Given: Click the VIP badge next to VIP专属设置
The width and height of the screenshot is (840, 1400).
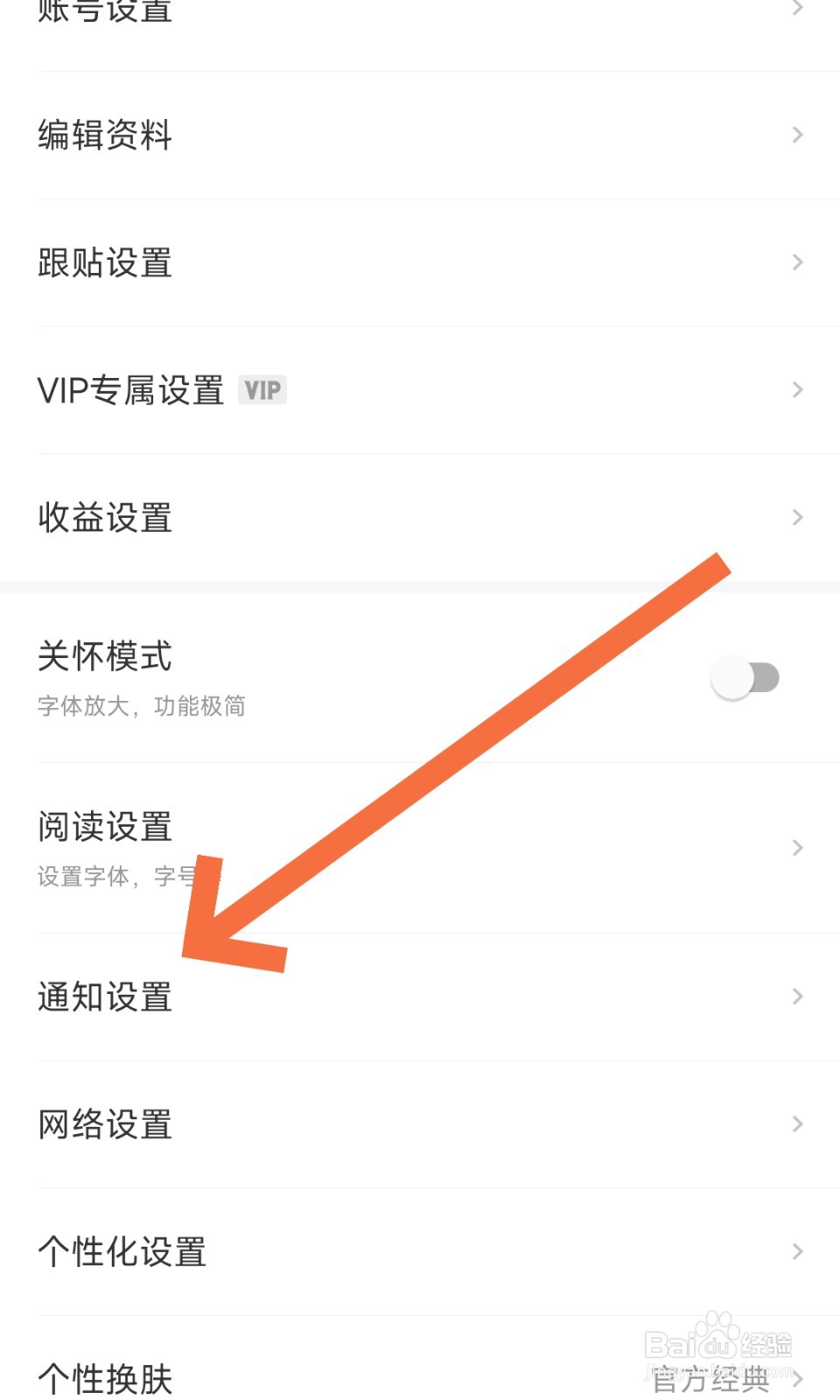Looking at the screenshot, I should (x=262, y=389).
